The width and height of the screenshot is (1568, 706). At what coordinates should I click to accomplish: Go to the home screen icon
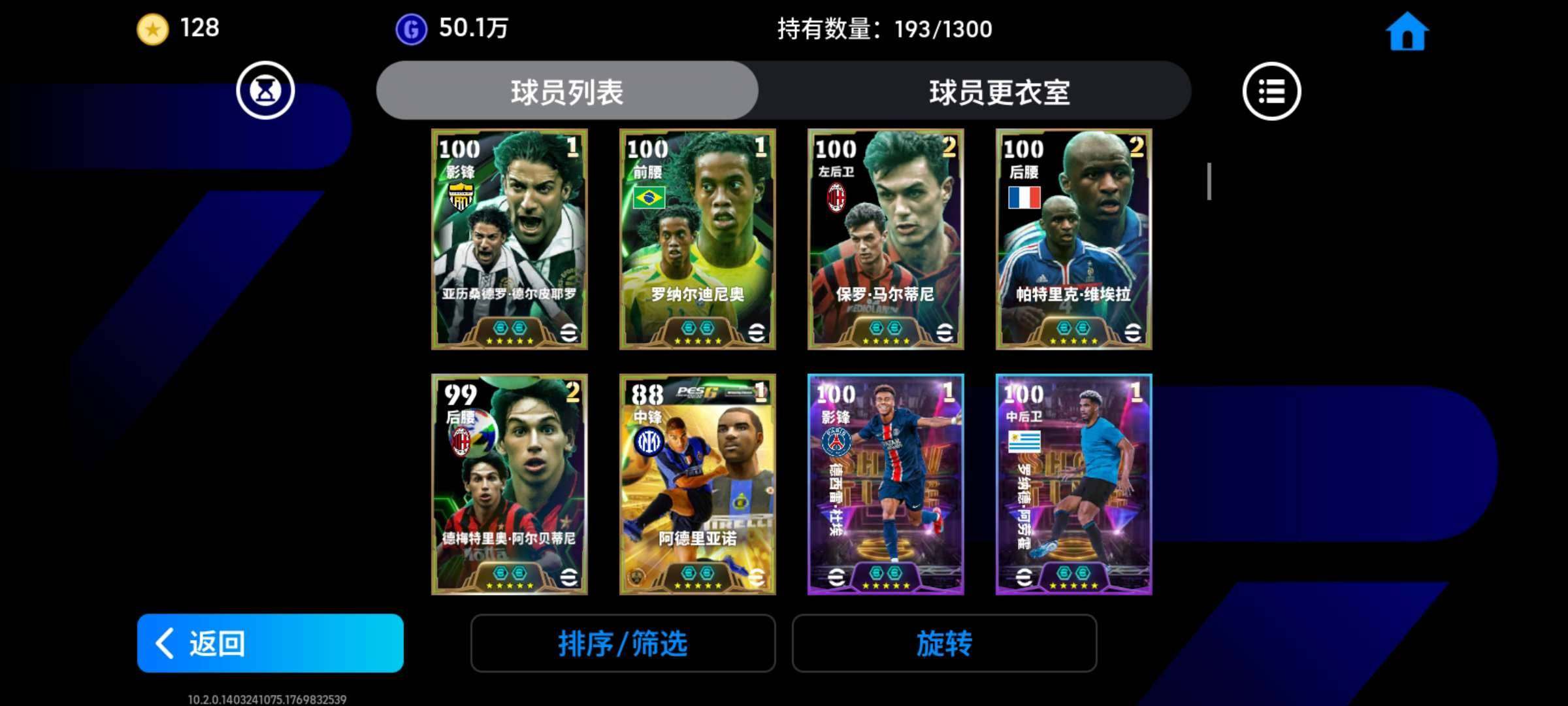(x=1407, y=31)
